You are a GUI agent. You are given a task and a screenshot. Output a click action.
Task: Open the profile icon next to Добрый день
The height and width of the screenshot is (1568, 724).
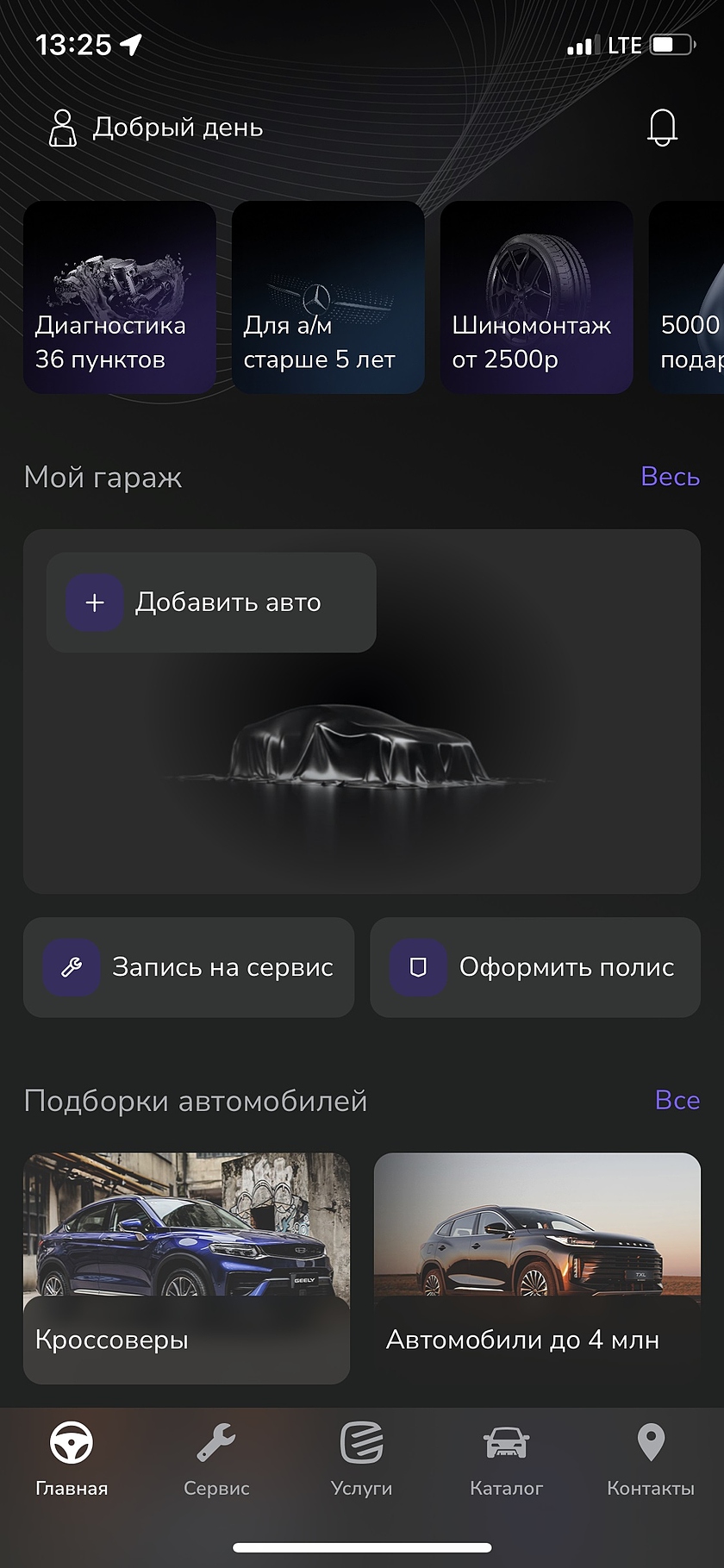tap(62, 128)
